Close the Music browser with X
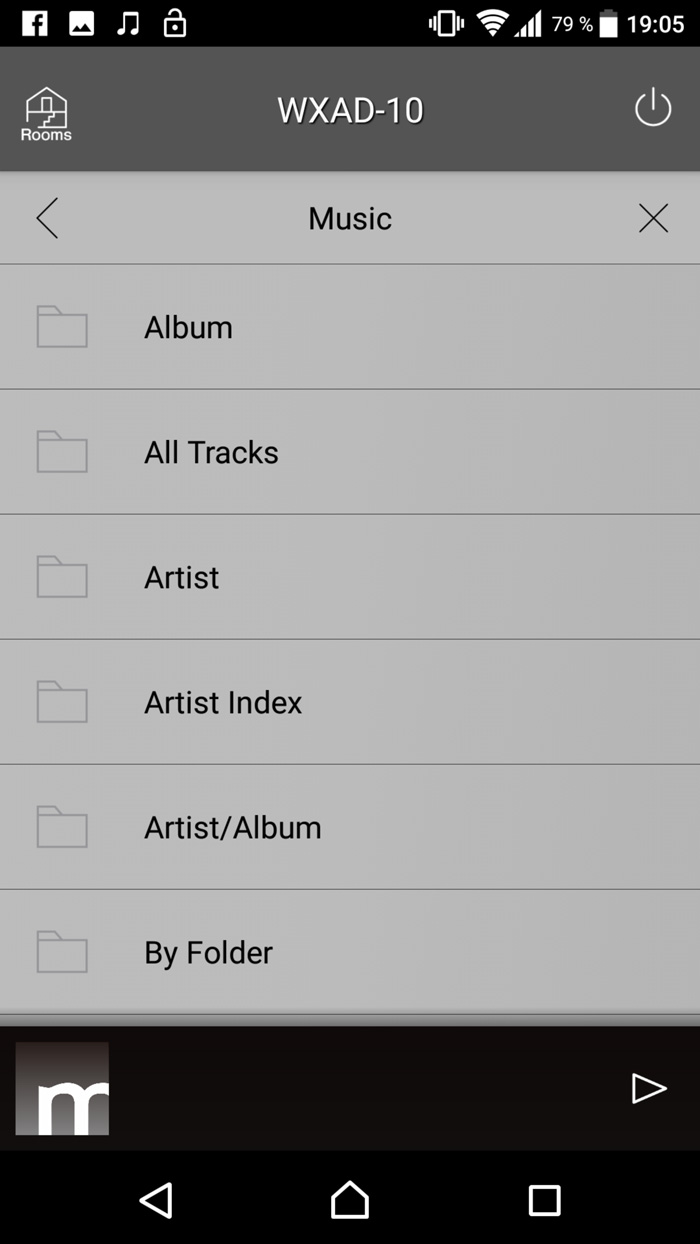 [653, 218]
